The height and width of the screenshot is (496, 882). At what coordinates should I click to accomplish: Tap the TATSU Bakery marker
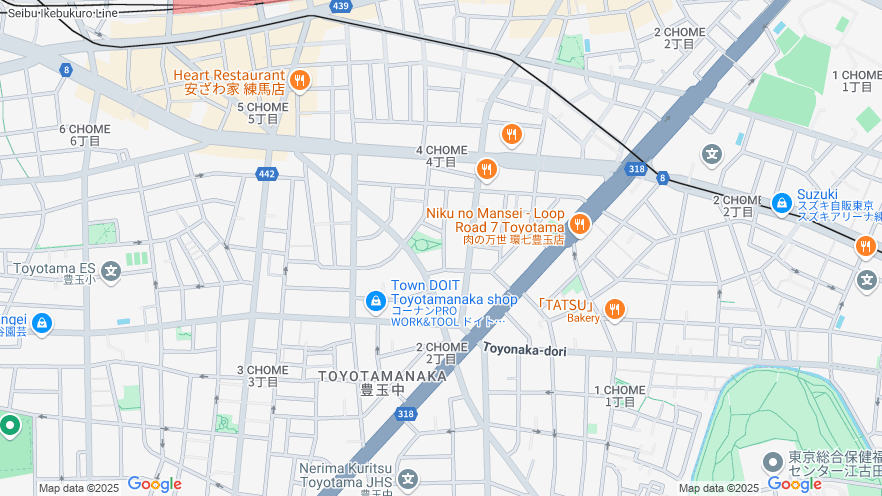coord(614,309)
